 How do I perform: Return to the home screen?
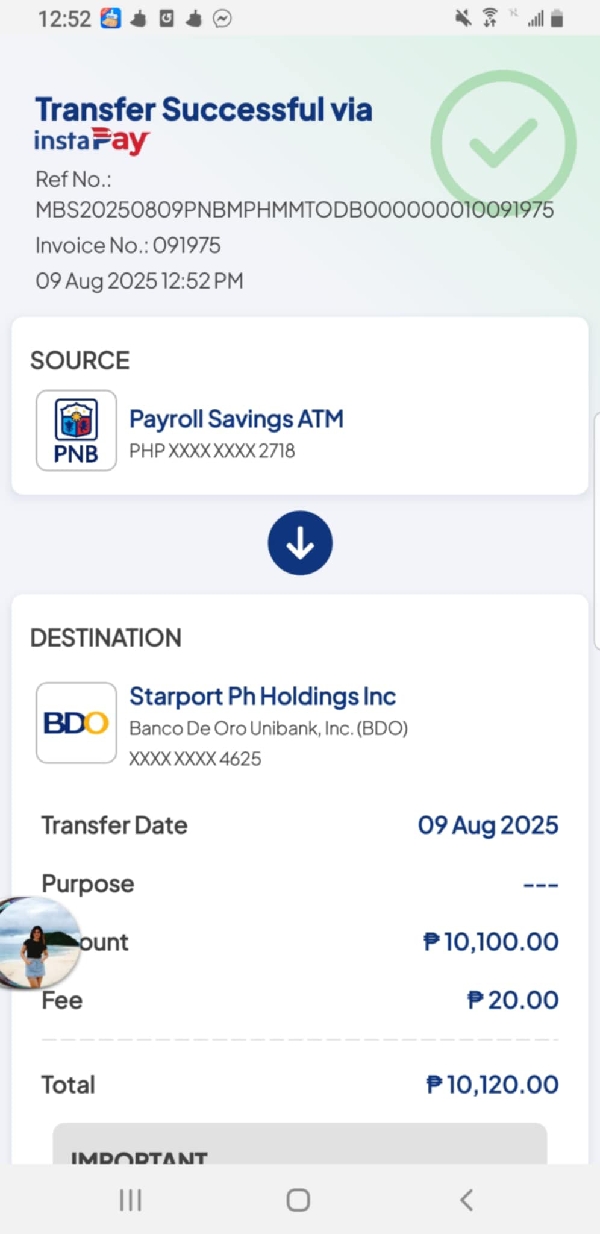[298, 1200]
